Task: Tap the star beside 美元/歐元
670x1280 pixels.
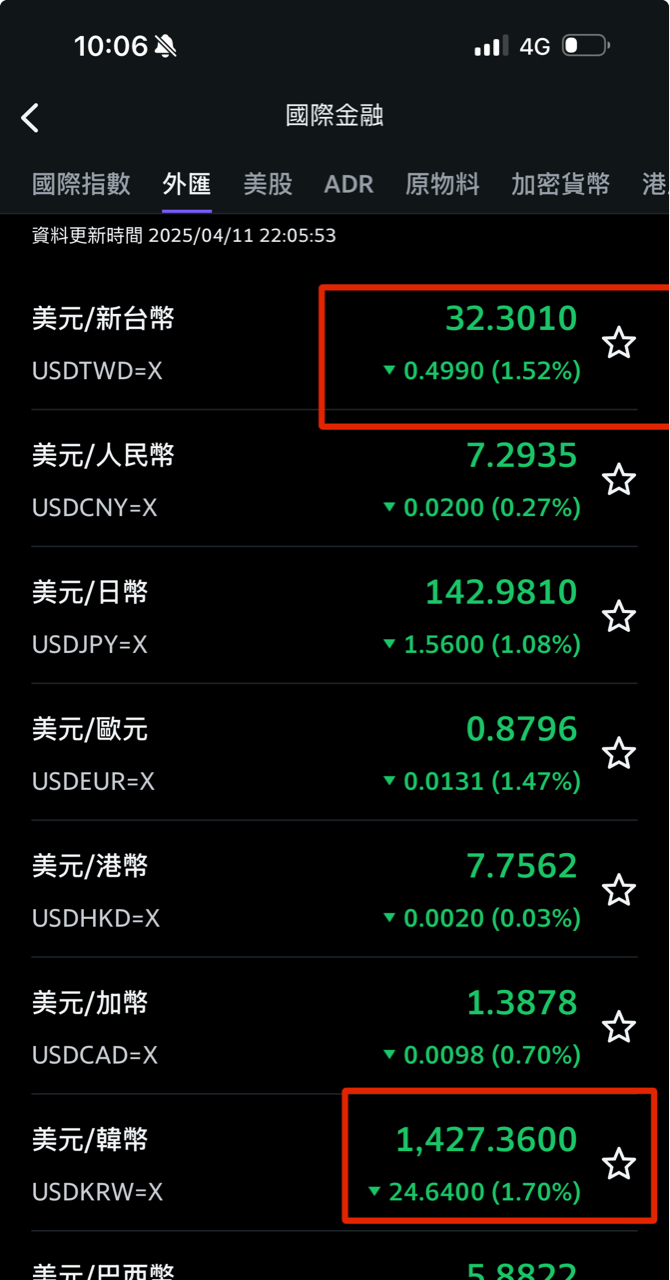Action: 619,754
